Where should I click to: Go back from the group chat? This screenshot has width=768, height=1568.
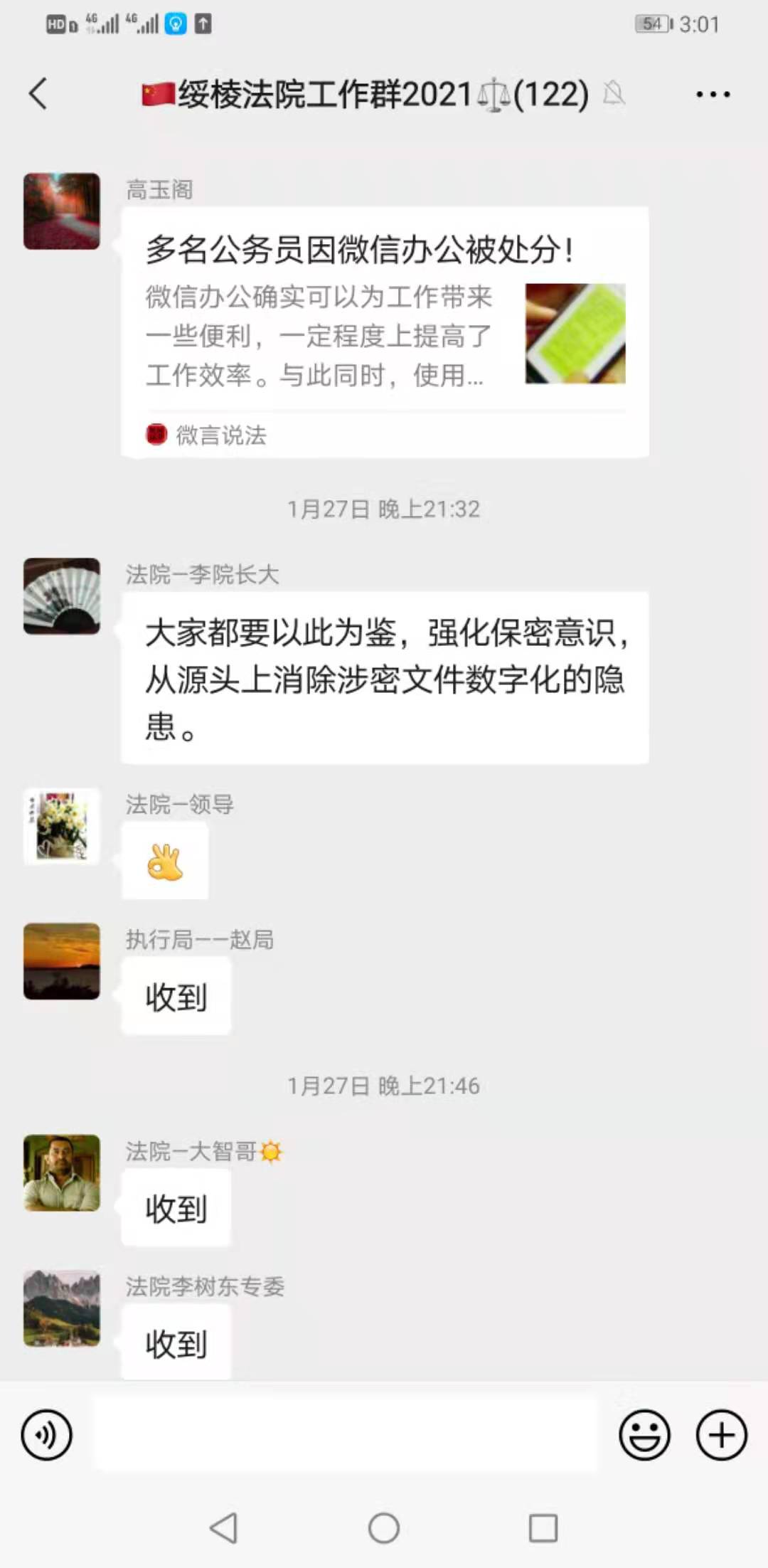pos(38,94)
